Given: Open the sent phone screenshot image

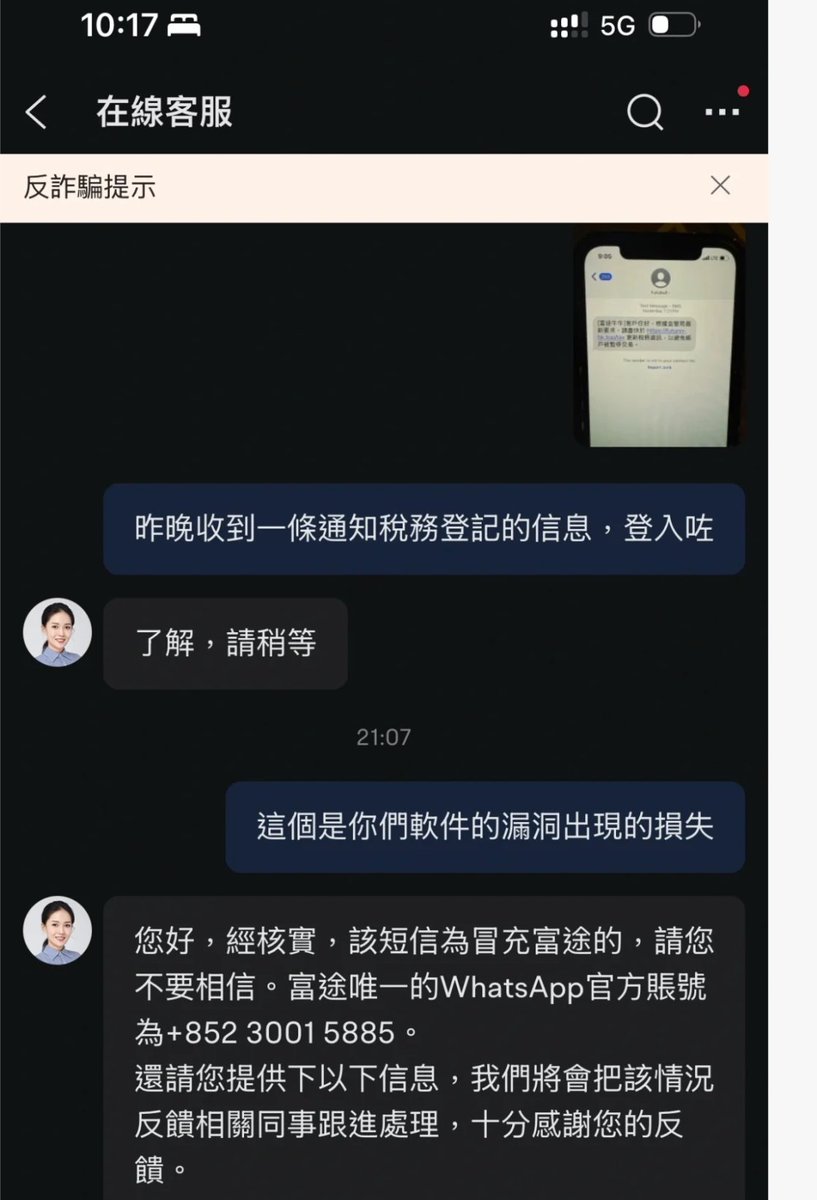Looking at the screenshot, I should [659, 337].
